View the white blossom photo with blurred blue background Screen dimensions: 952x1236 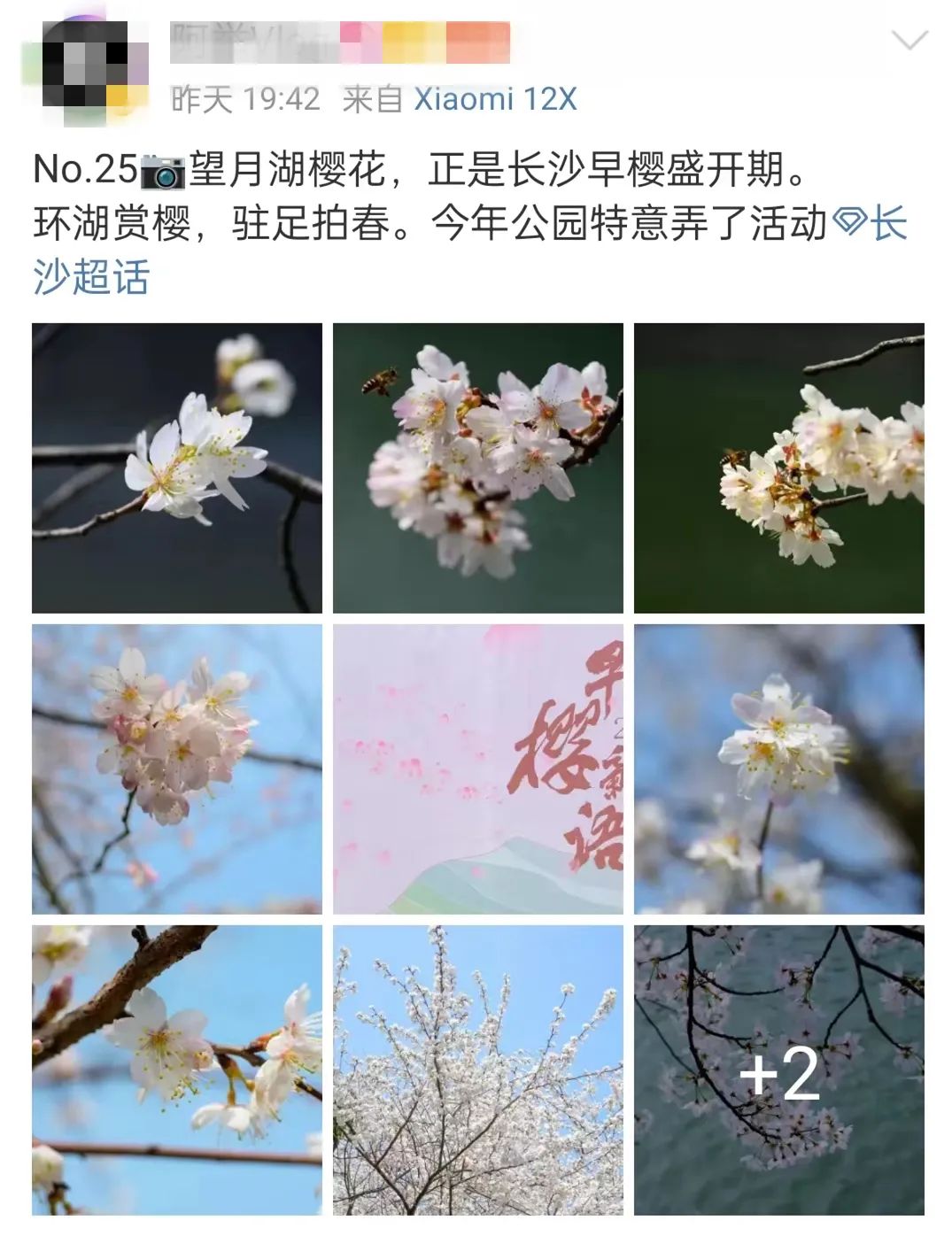778,769
